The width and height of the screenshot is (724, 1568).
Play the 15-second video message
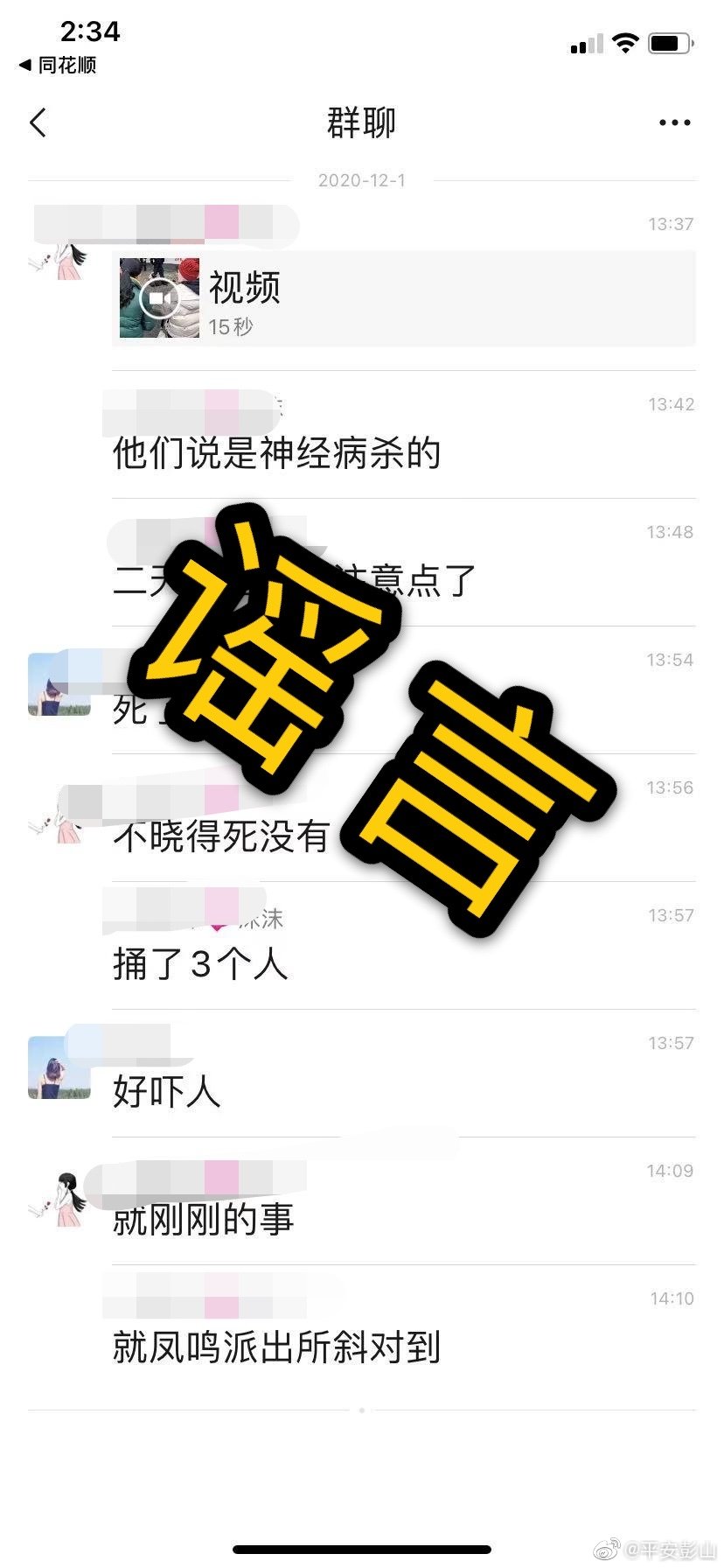pos(159,298)
